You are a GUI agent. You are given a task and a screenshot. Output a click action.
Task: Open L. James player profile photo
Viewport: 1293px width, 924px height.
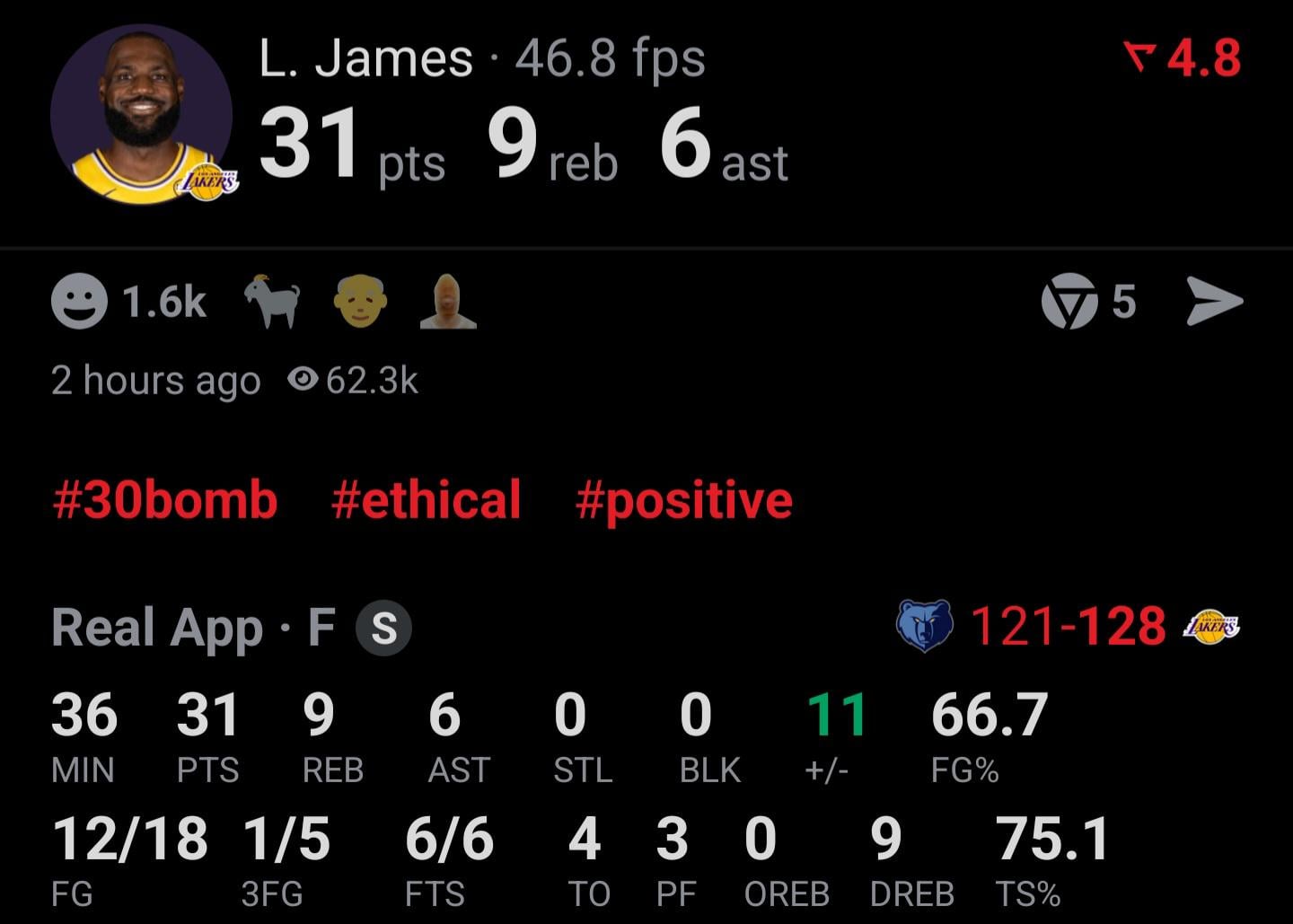pyautogui.click(x=142, y=115)
